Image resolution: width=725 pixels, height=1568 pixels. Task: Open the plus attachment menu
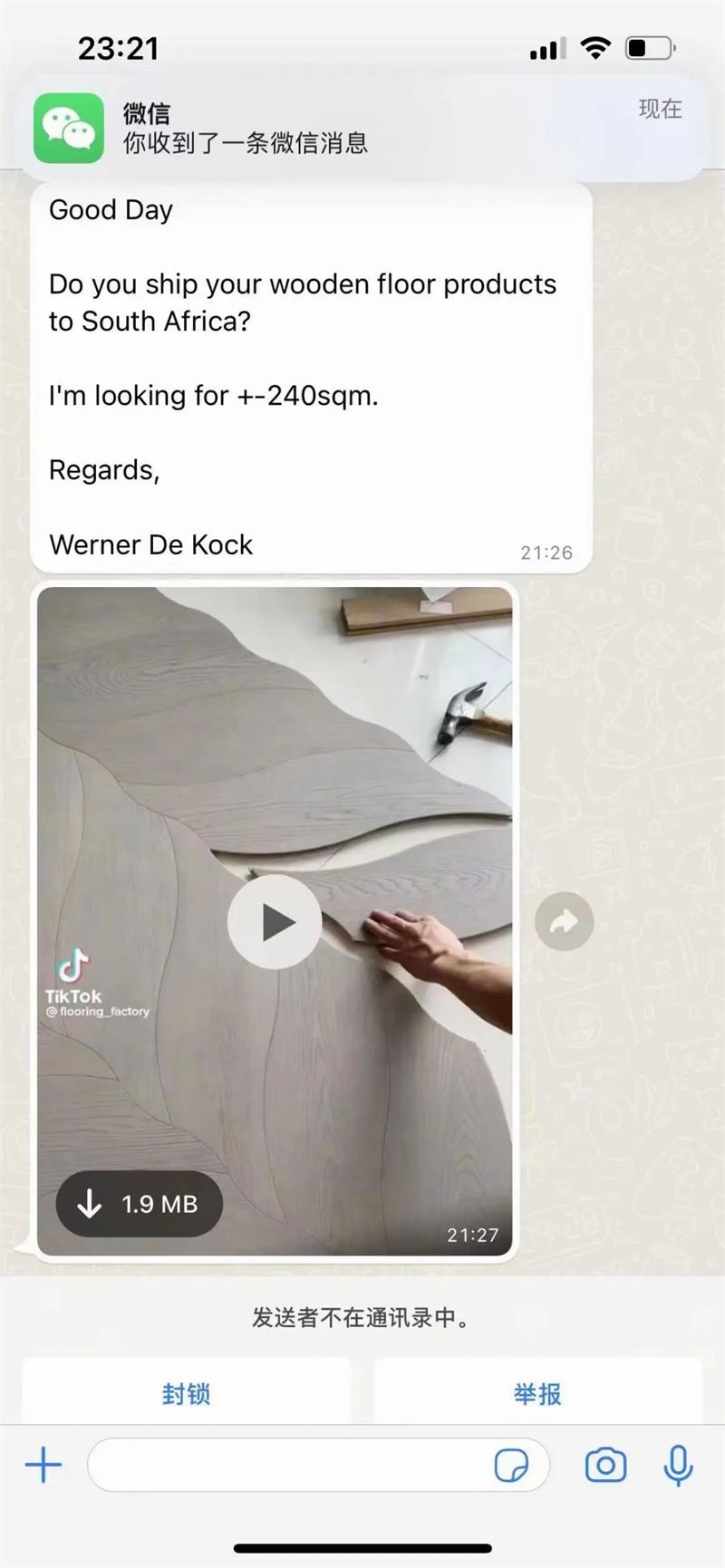[x=43, y=1465]
